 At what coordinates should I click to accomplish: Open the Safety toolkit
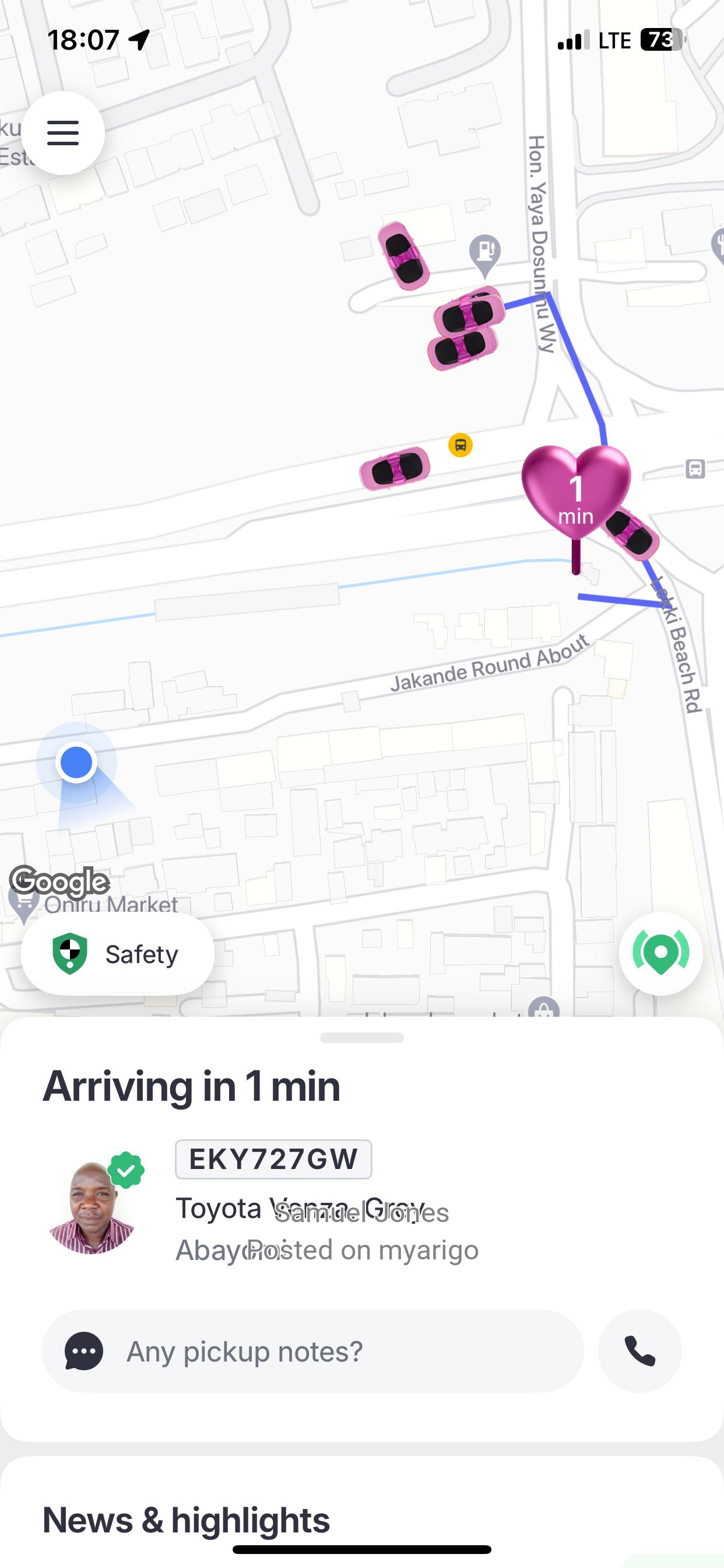[117, 954]
